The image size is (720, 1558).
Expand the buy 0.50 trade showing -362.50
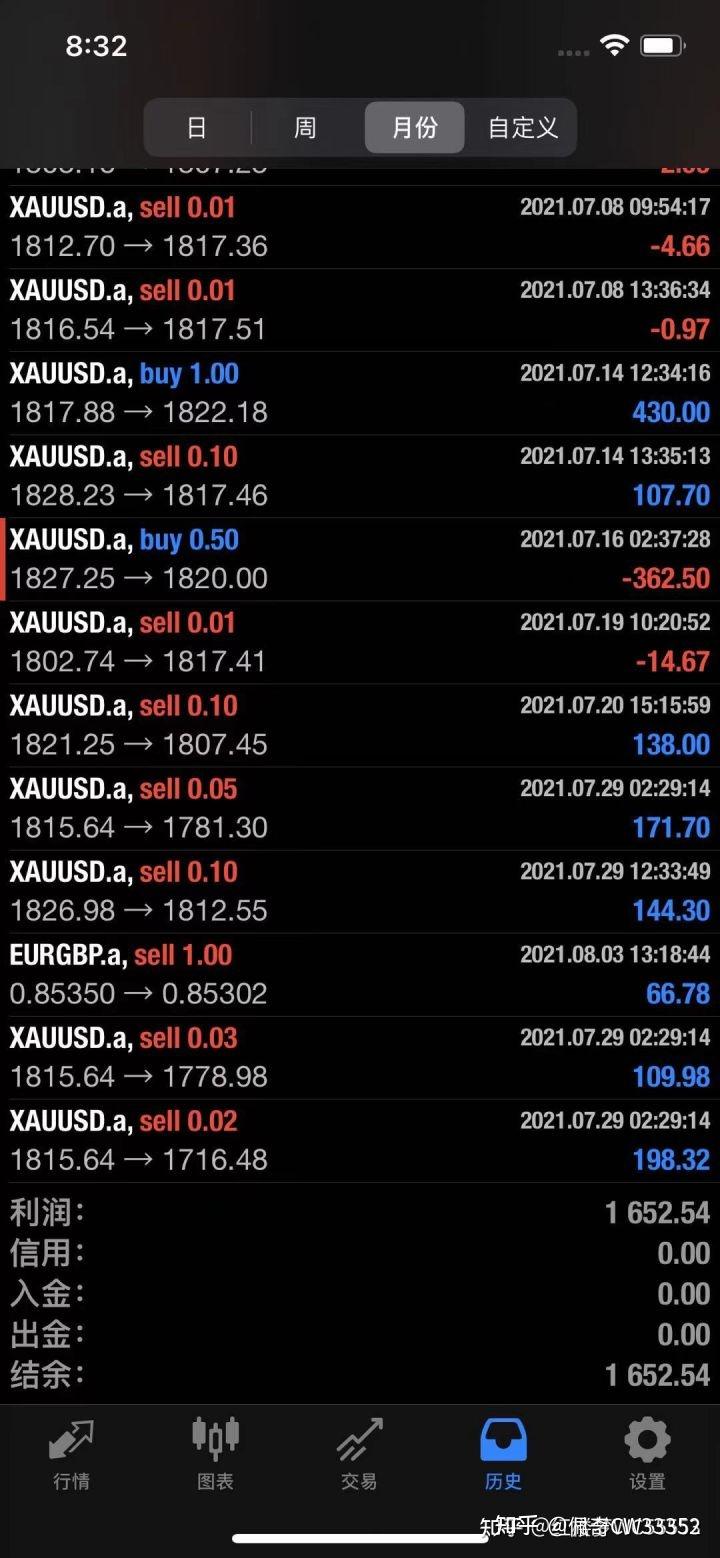point(360,559)
